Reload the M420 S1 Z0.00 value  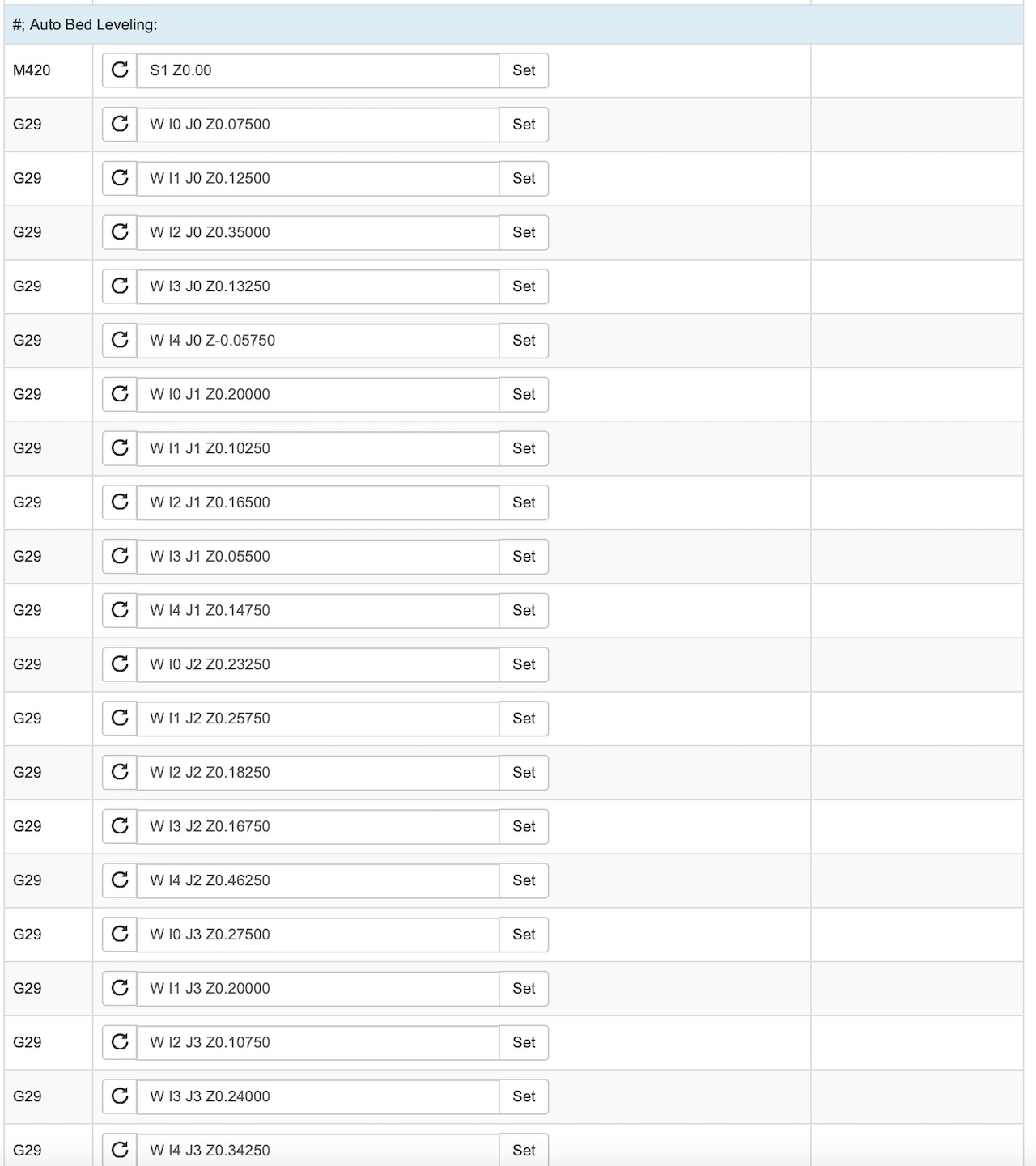[x=120, y=70]
